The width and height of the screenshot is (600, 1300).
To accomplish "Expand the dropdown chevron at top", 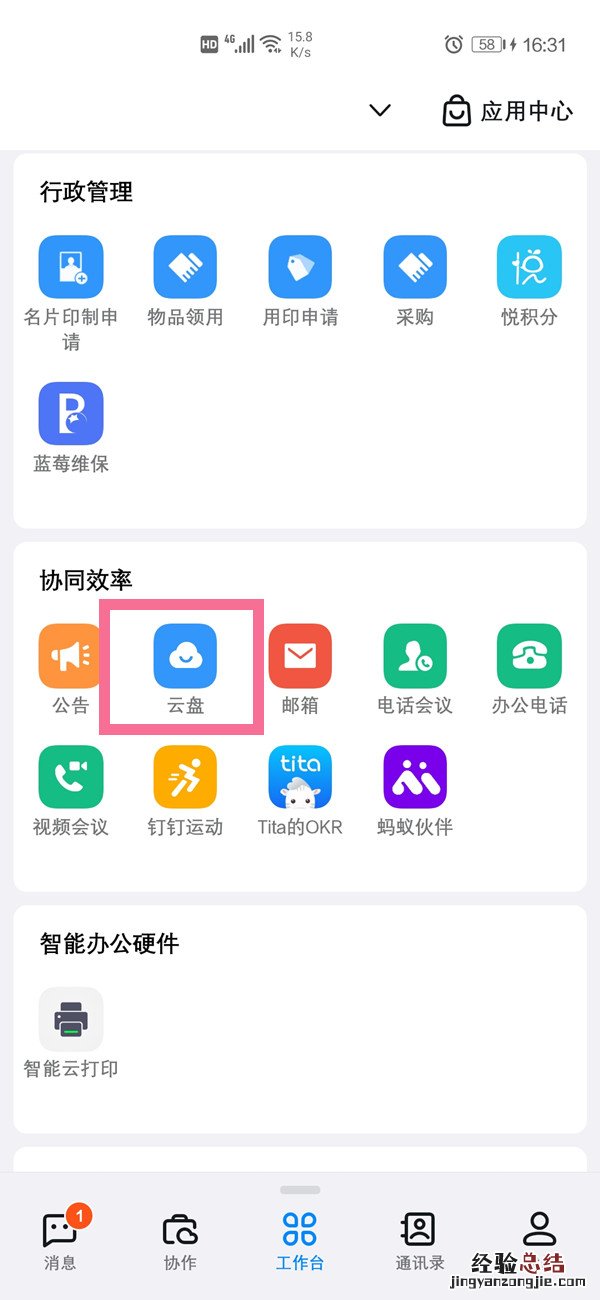I will [x=380, y=110].
